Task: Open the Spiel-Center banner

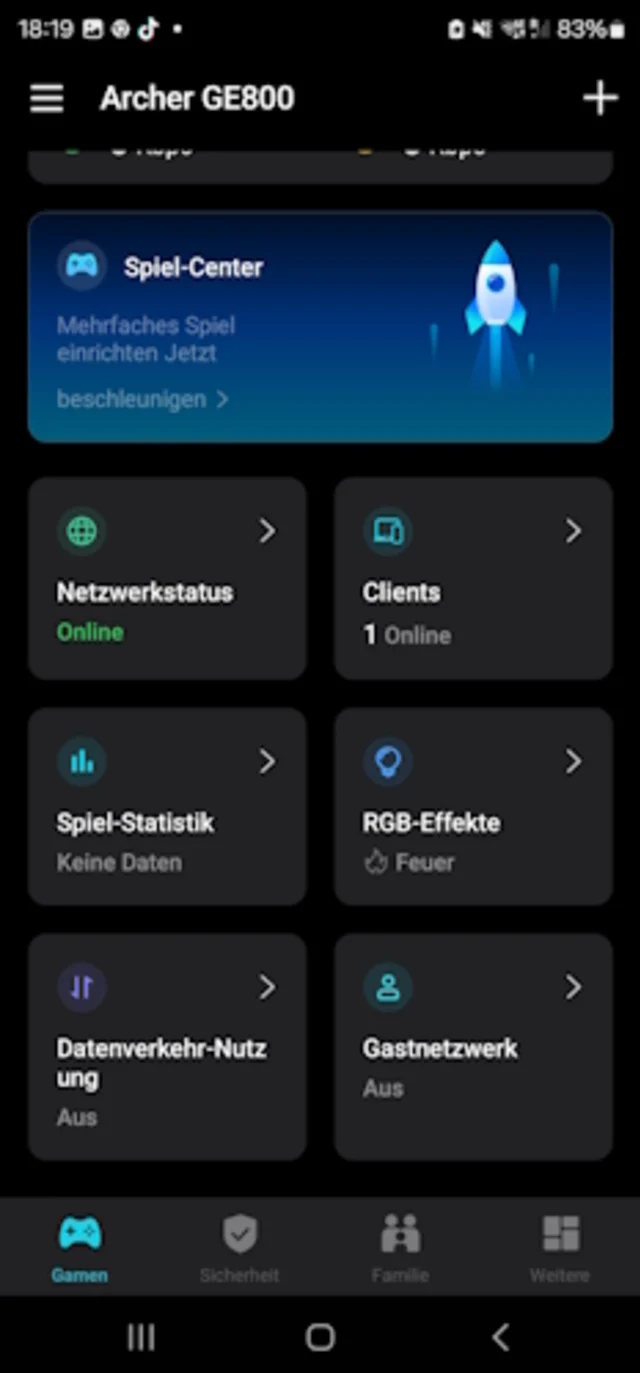Action: (320, 326)
